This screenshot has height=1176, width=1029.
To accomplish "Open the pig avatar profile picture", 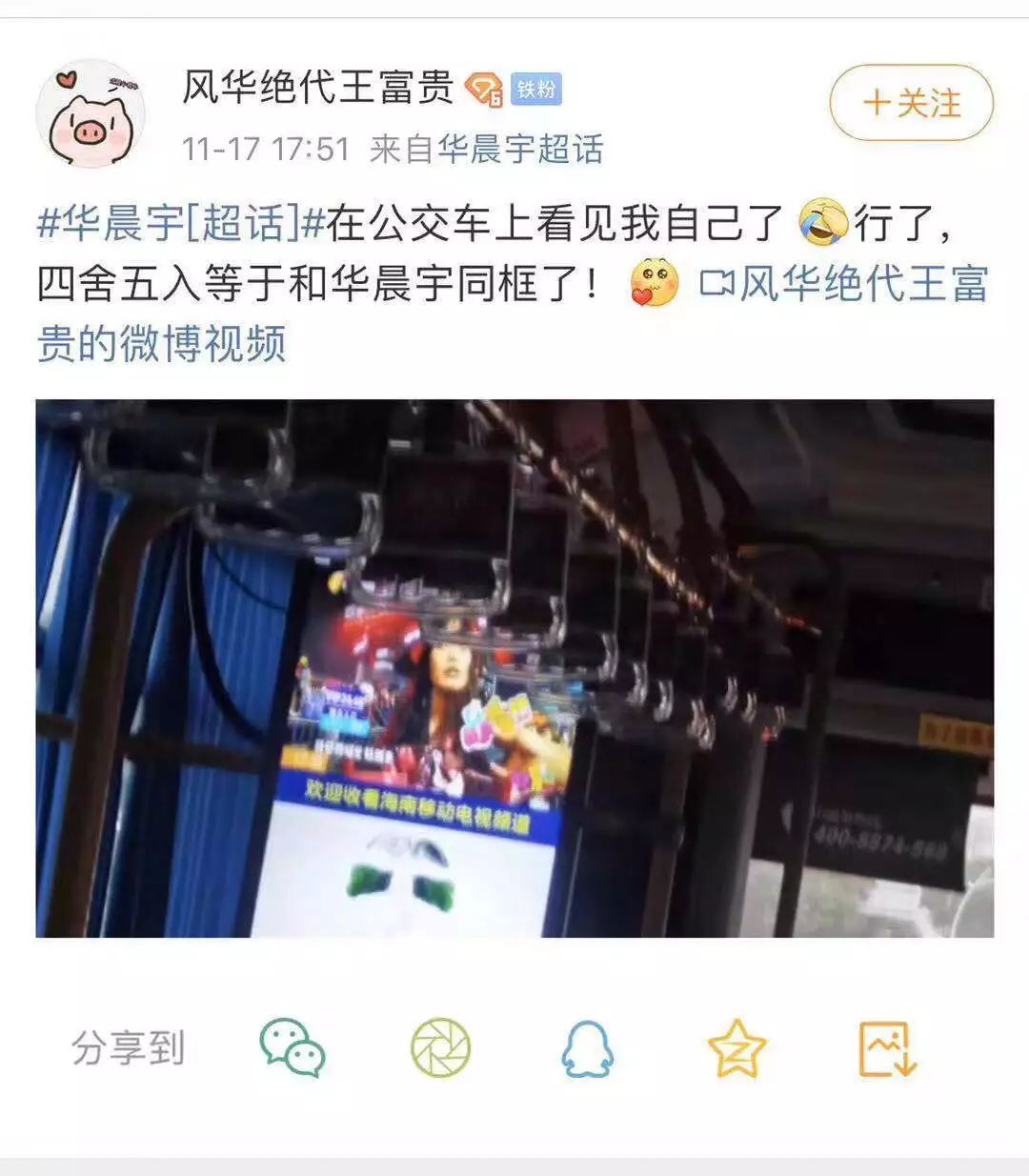I will [x=91, y=114].
